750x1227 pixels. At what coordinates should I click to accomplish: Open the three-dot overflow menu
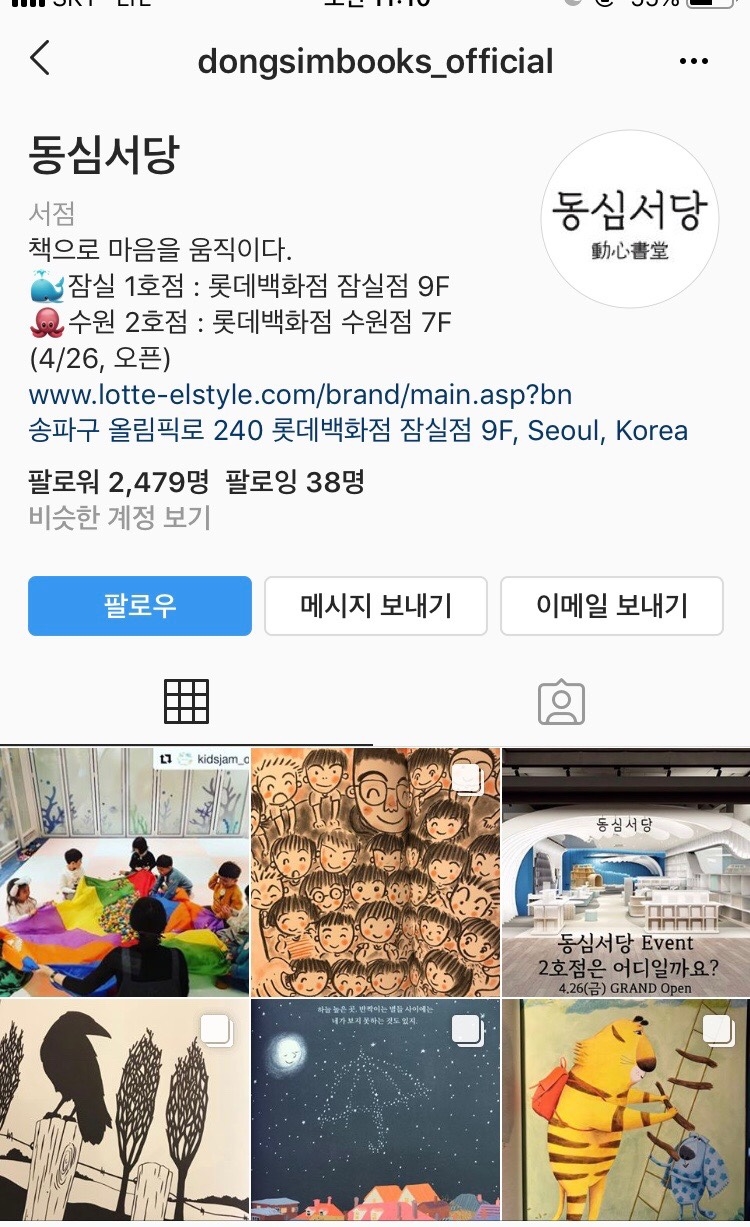tap(693, 62)
